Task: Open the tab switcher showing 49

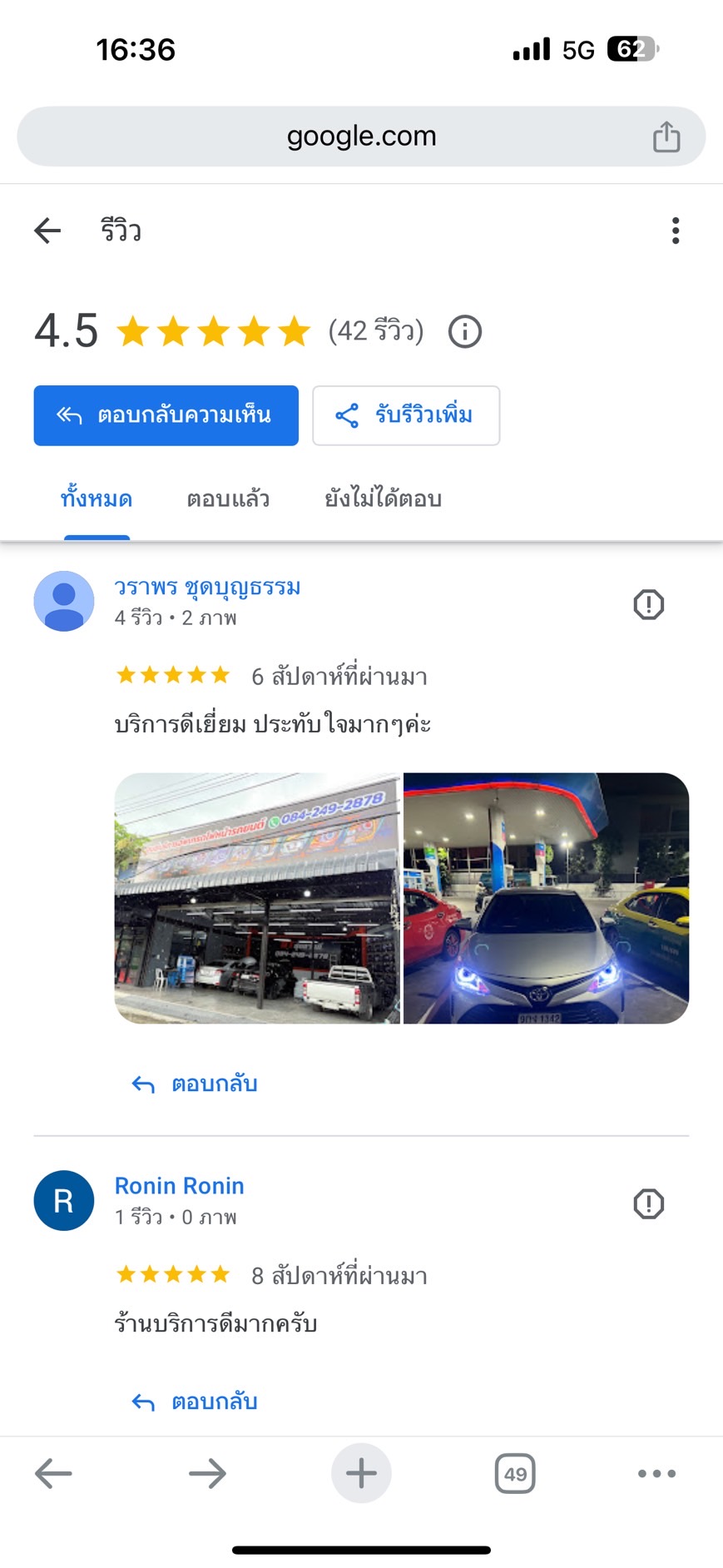Action: (515, 1473)
